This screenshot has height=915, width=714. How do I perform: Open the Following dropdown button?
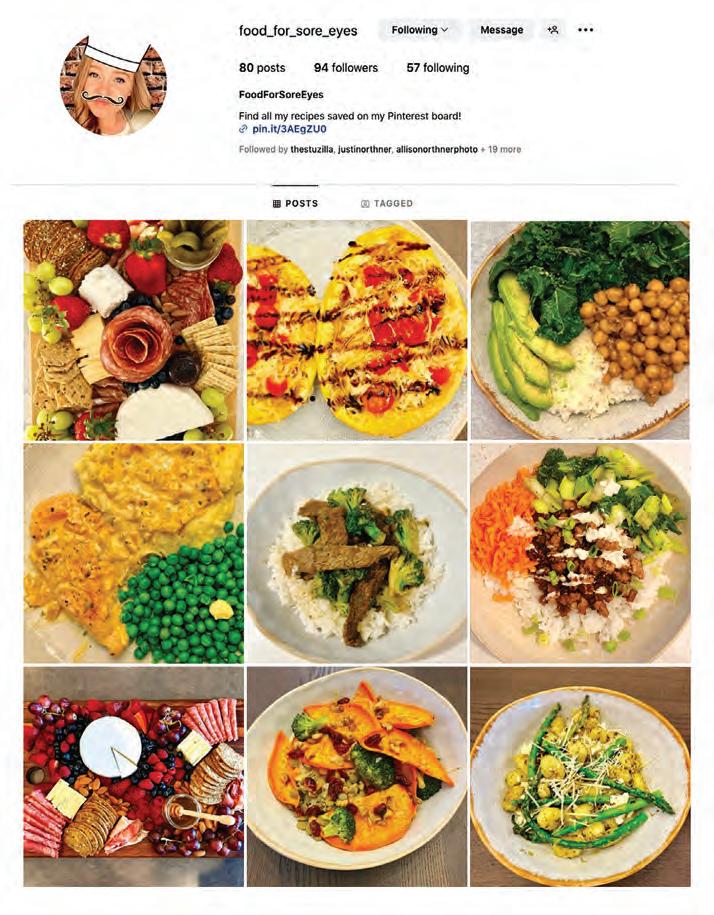click(x=419, y=30)
